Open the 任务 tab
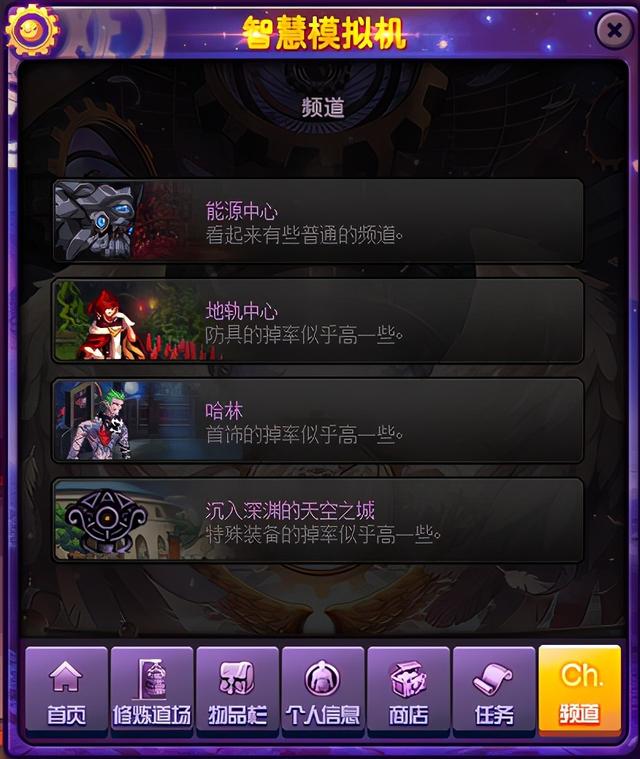Image resolution: width=640 pixels, height=759 pixels. (494, 692)
